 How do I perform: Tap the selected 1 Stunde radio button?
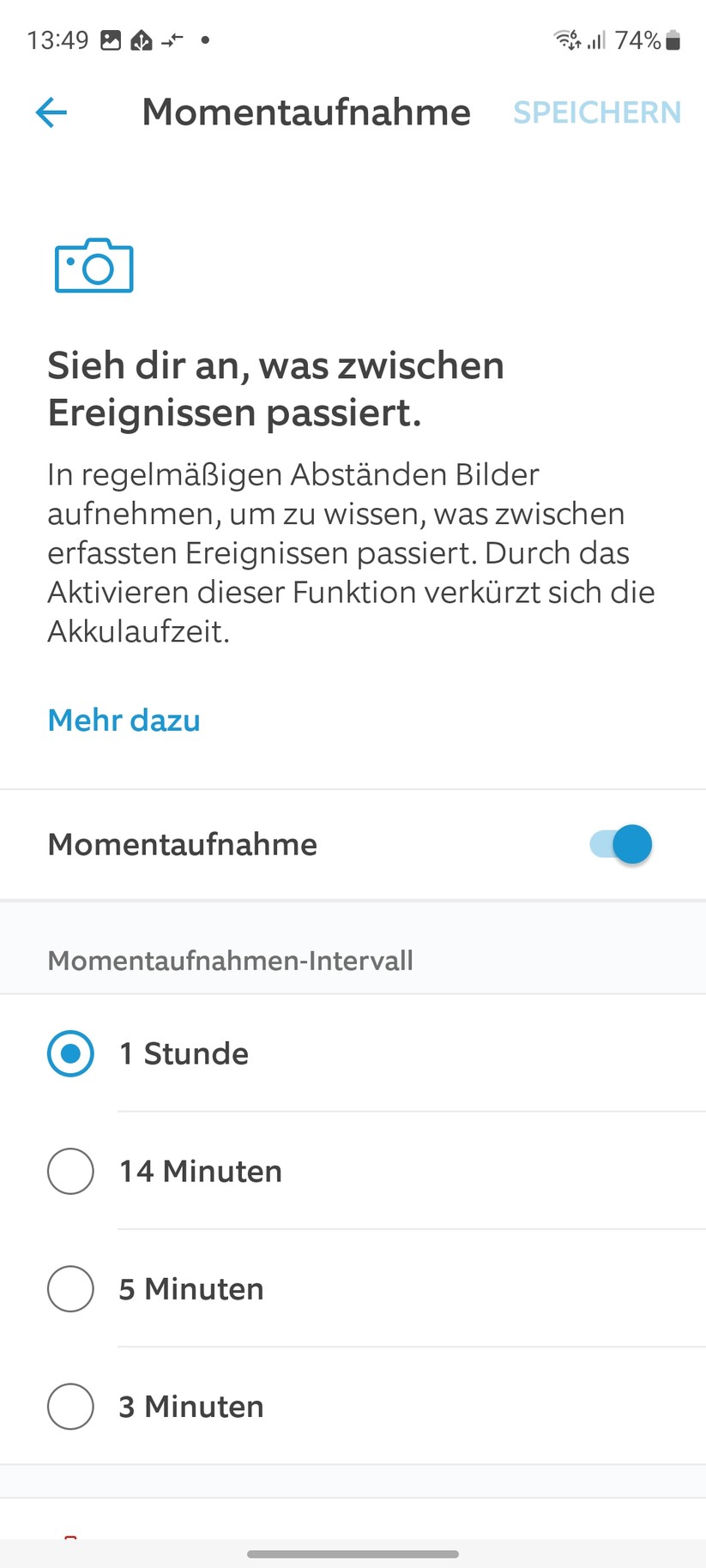click(70, 1053)
